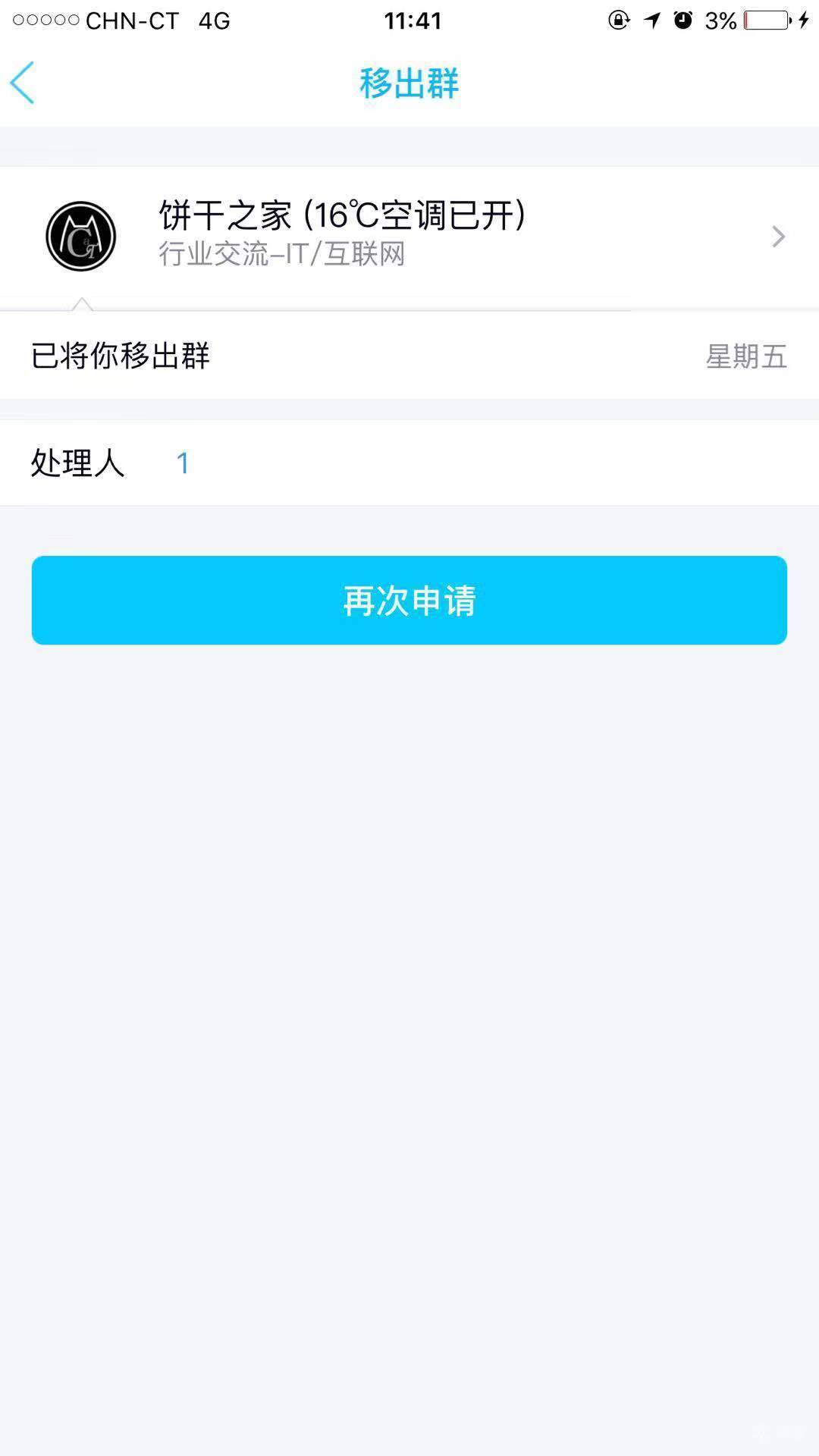This screenshot has width=819, height=1456.
Task: Open the 饼干之家 group details row
Action: (x=409, y=236)
